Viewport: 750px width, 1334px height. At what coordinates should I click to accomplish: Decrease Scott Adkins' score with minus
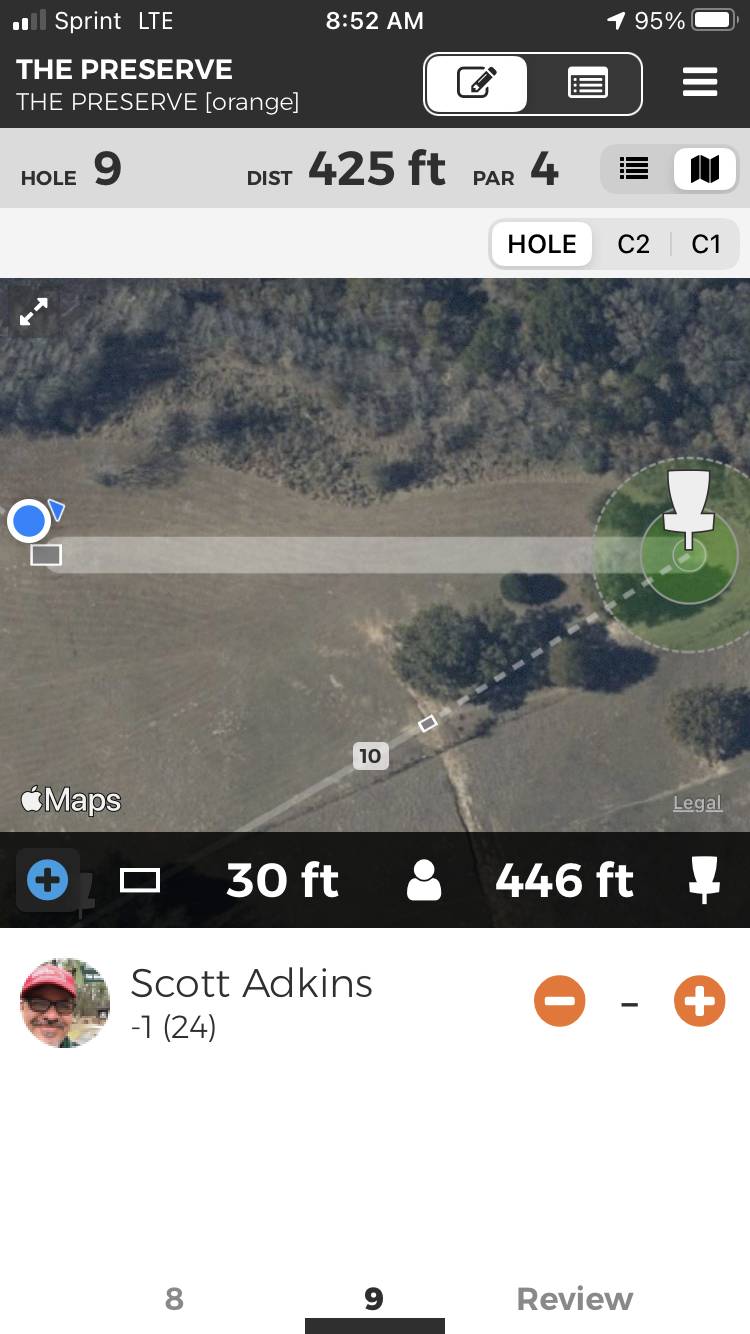[559, 1001]
